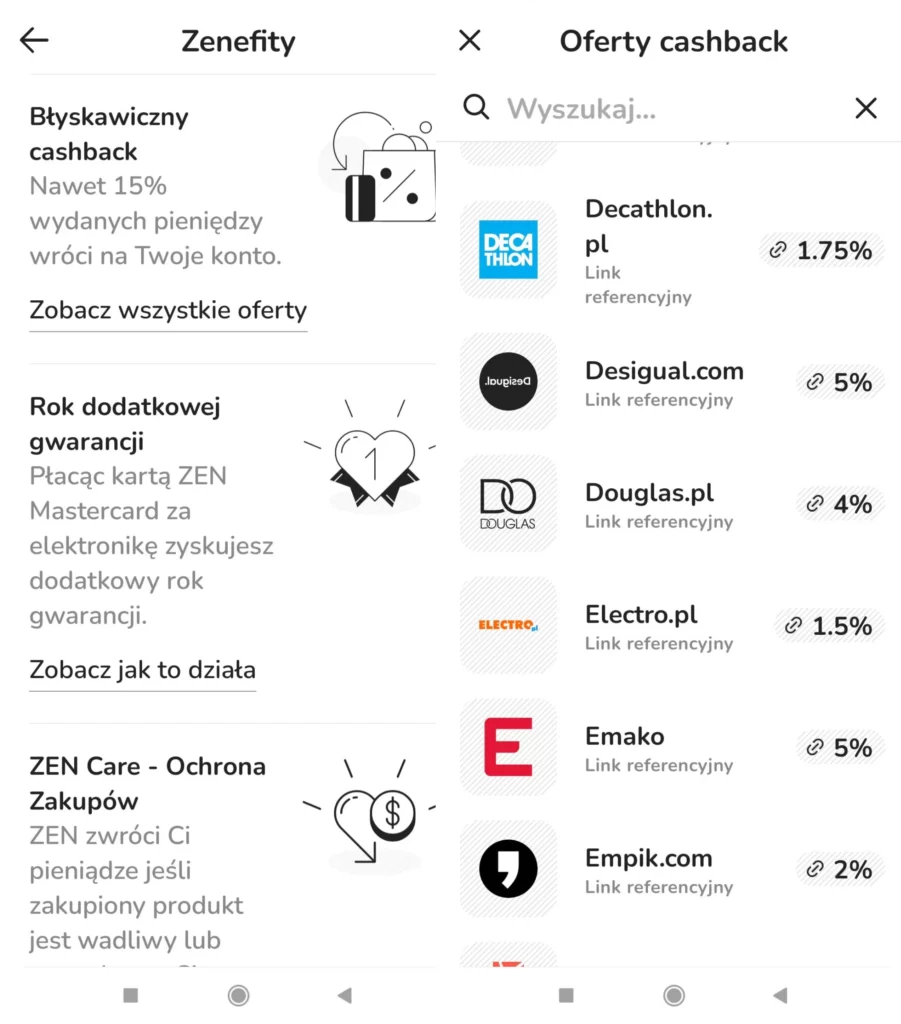
Task: Open the Electro.pl 1.5% offer
Action: [670, 626]
